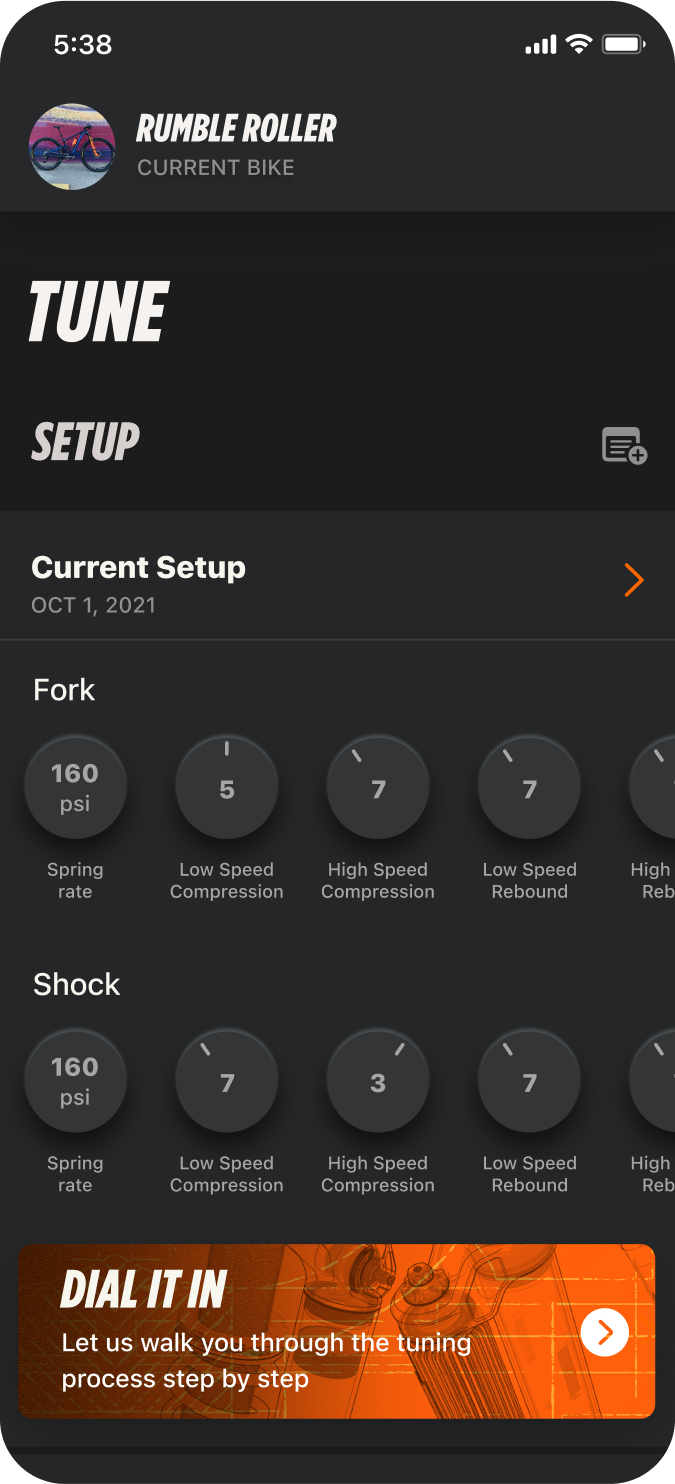Select Shock Low Speed Rebound knob
The height and width of the screenshot is (1484, 675).
(529, 1082)
